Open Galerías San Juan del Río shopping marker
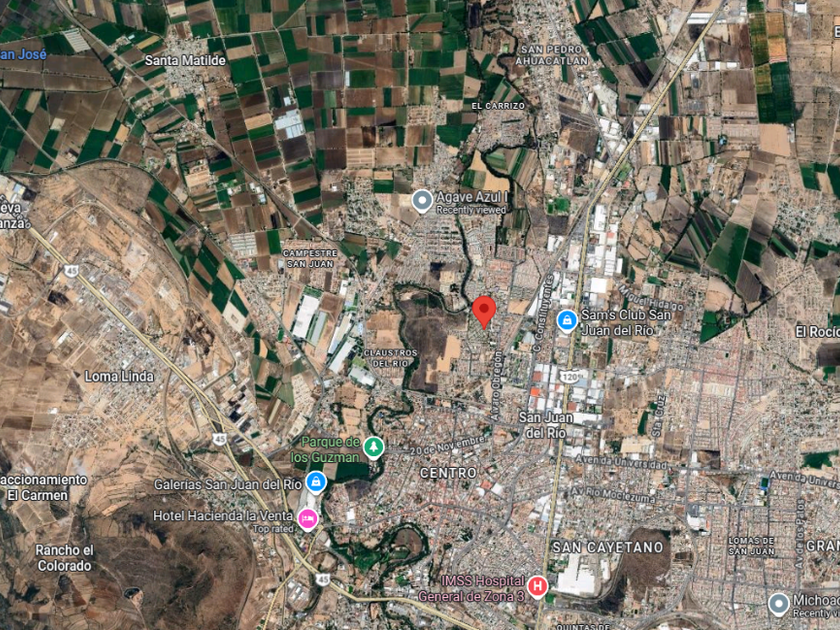This screenshot has width=840, height=630. (316, 483)
